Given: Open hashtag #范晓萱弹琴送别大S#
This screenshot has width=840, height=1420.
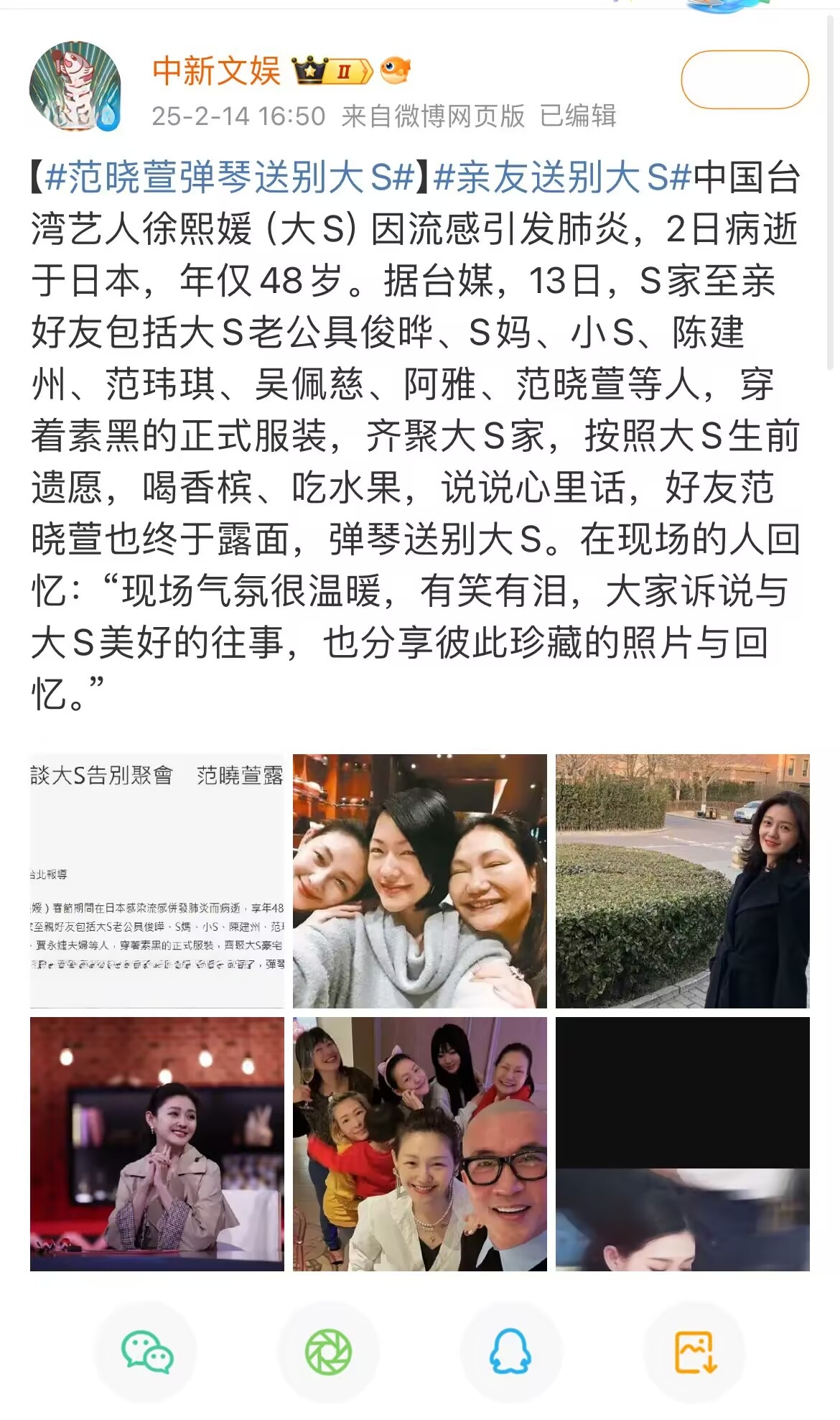Looking at the screenshot, I should tap(230, 177).
